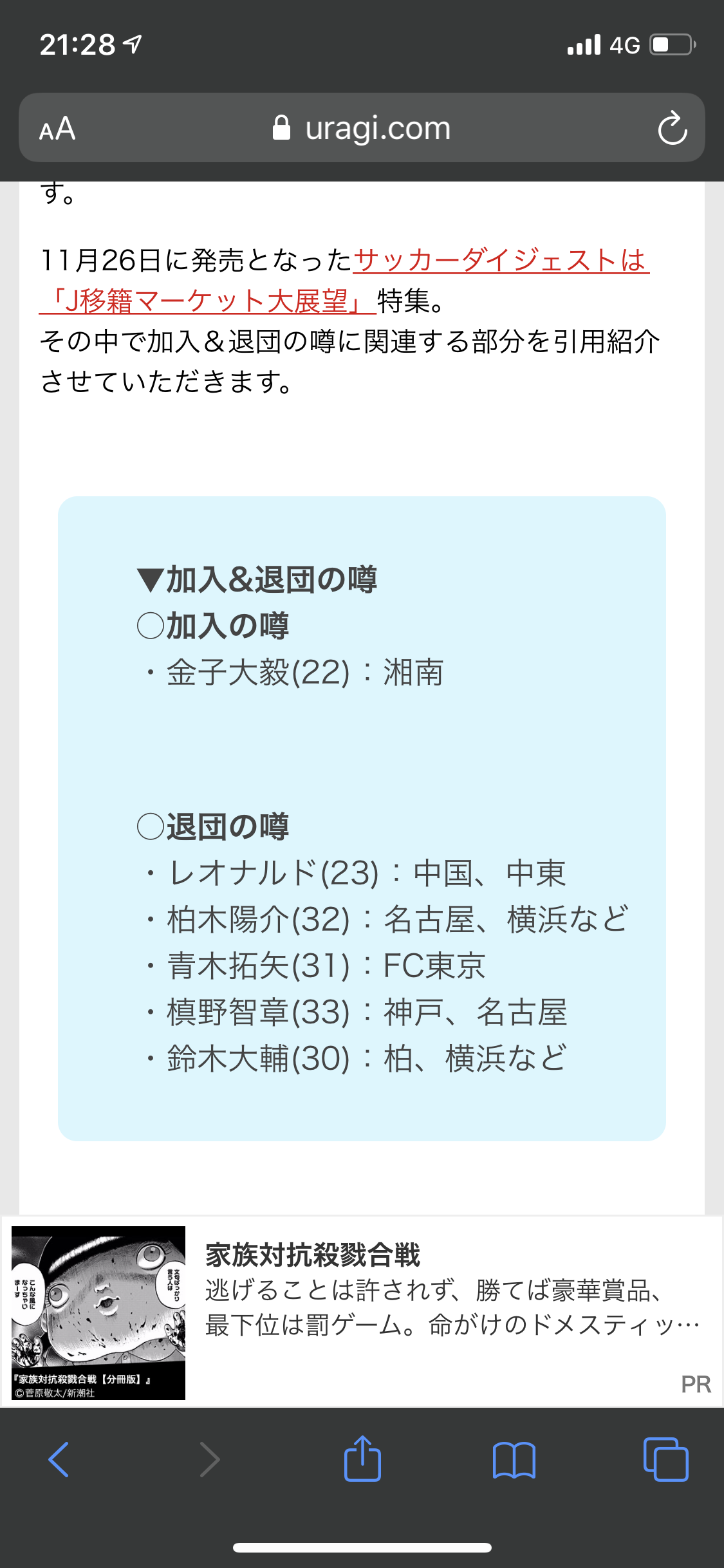724x1568 pixels.
Task: Open the サッカーダイジェスト J移籍マーケット大展望 link
Action: coord(500,261)
